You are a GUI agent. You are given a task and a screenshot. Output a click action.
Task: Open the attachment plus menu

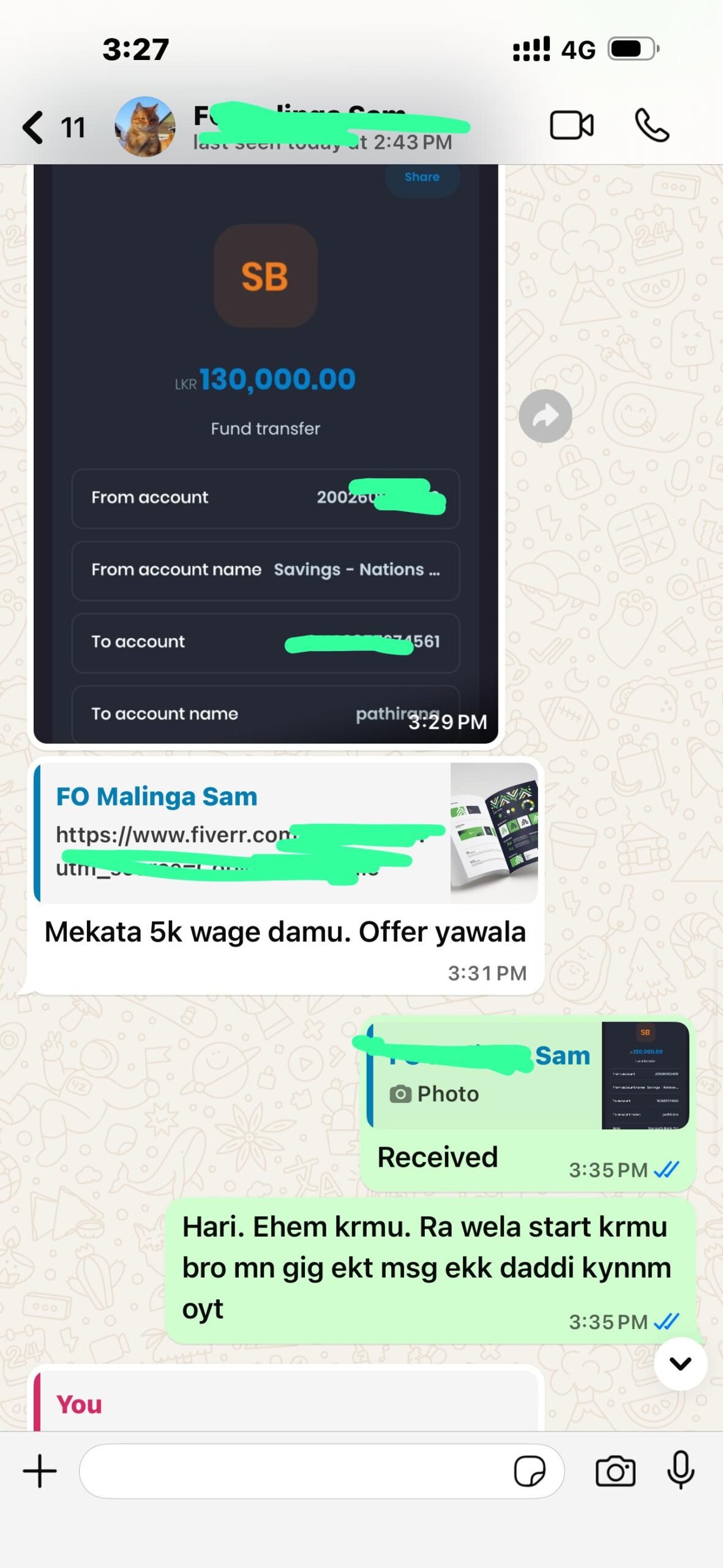tap(40, 1471)
